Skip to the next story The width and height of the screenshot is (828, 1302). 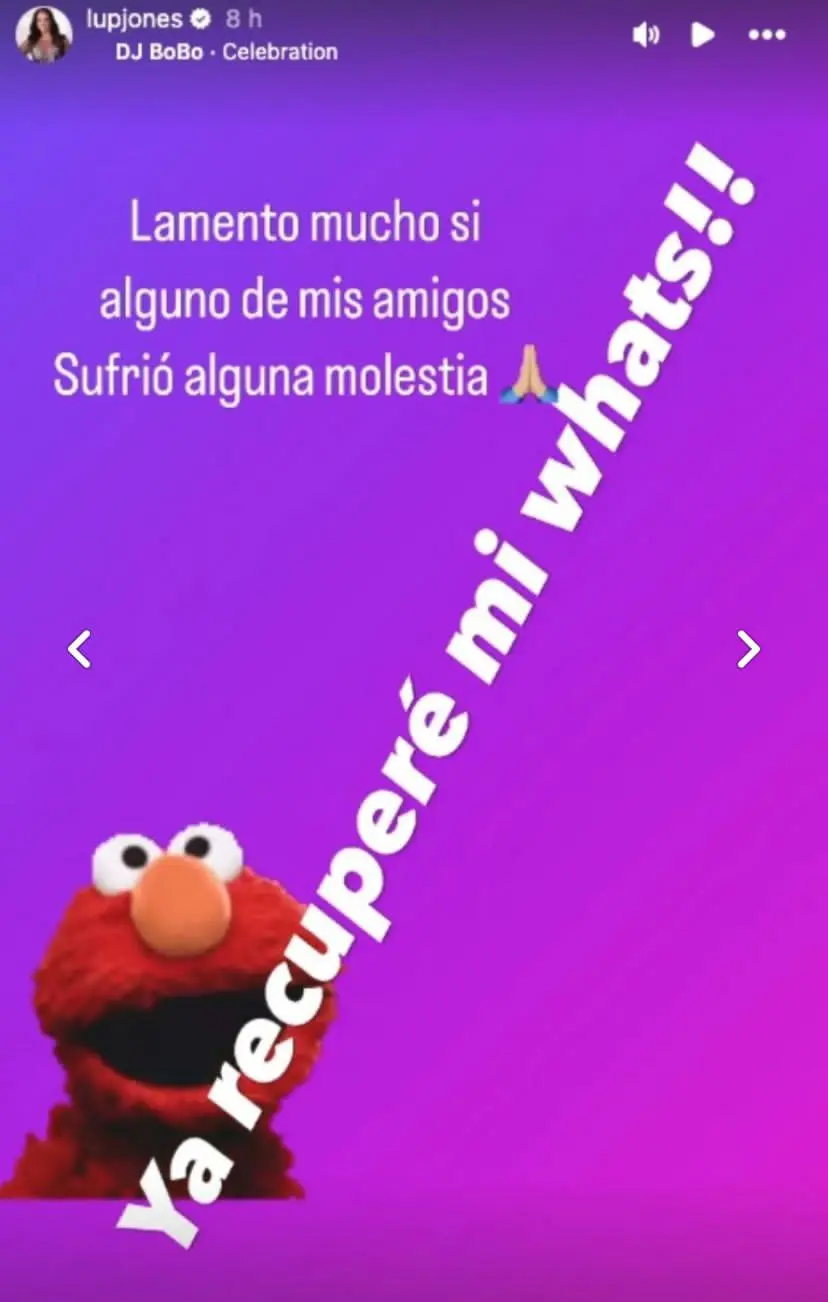(x=748, y=649)
